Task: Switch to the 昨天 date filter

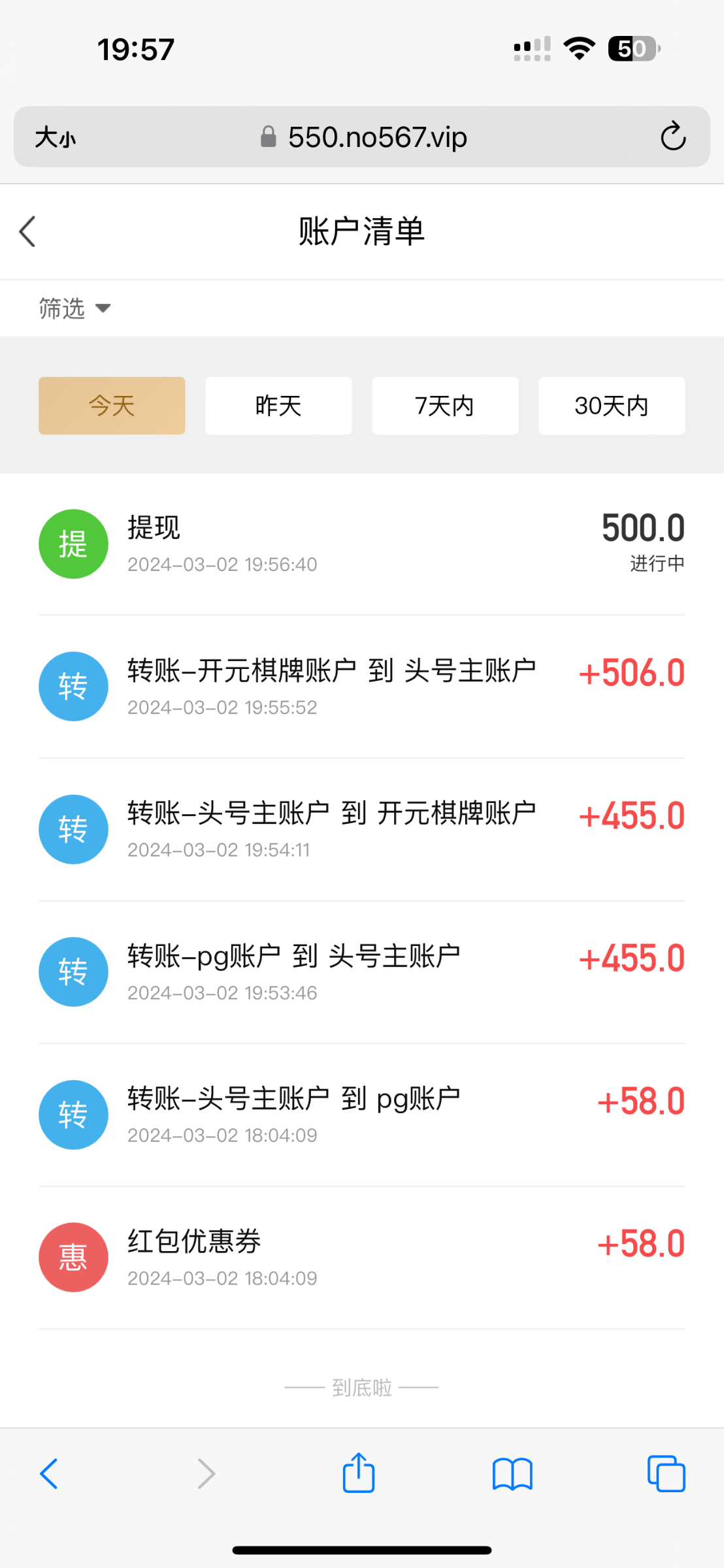Action: click(278, 406)
